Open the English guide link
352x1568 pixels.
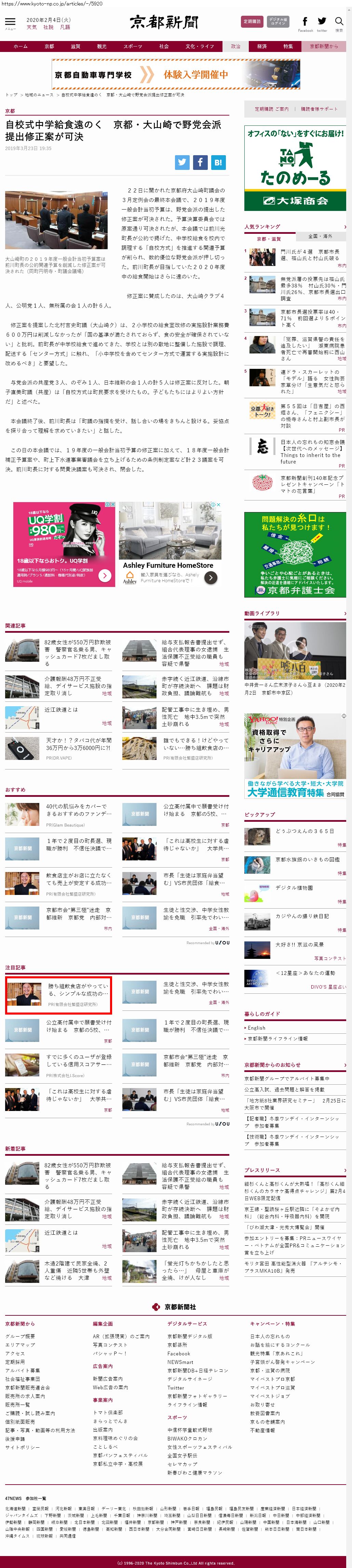point(256,1045)
